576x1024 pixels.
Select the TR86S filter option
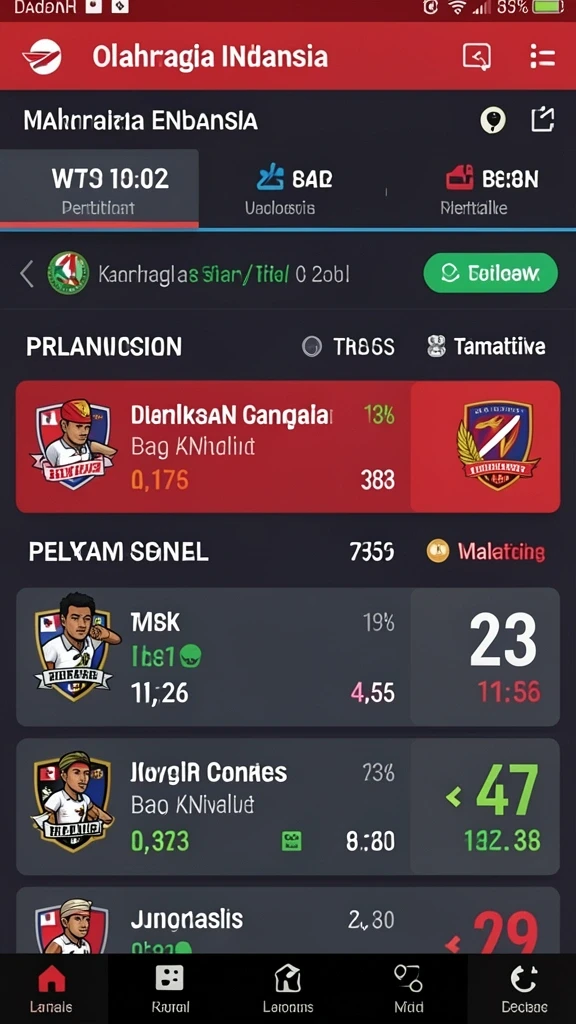point(349,347)
